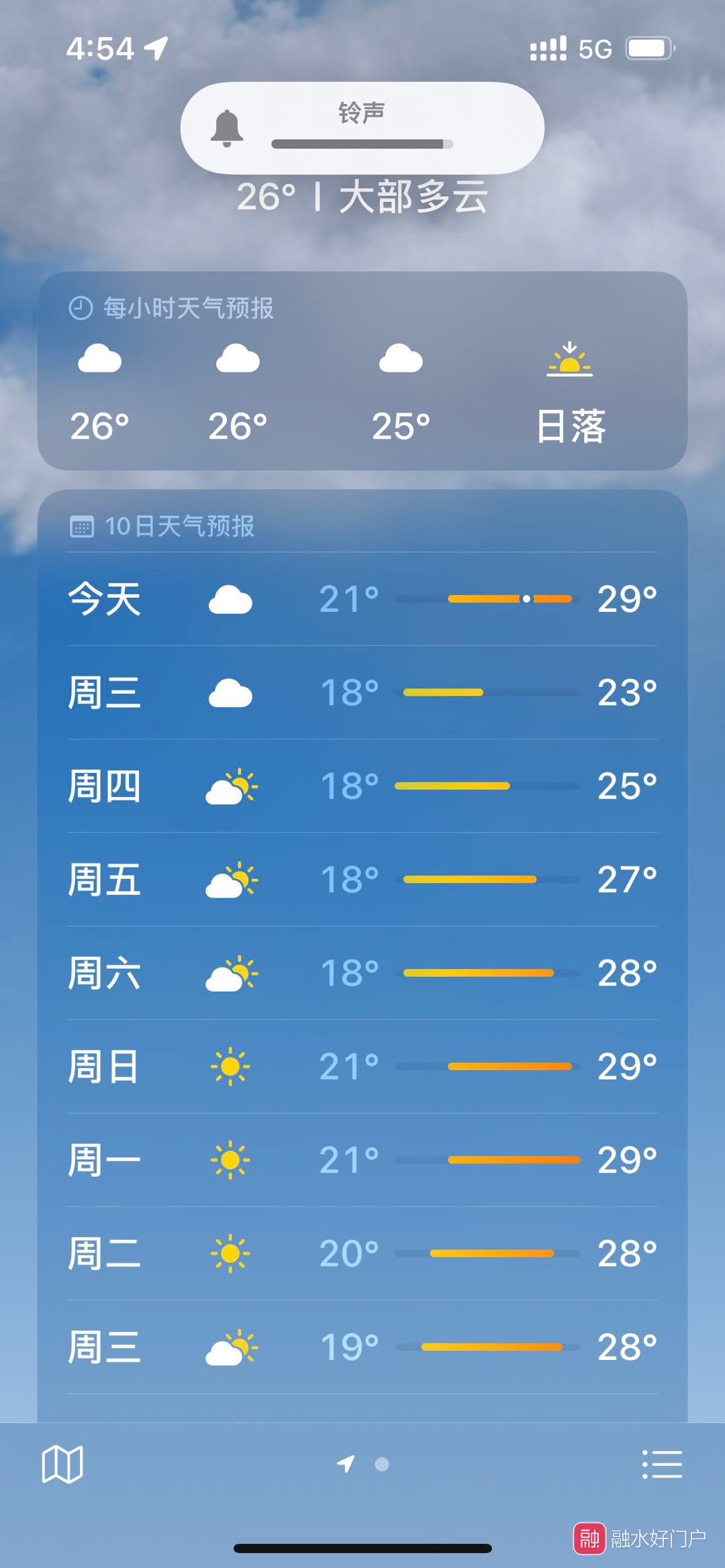Screen dimensions: 725x1568
Task: Open 周日 forecast details
Action: click(362, 1066)
